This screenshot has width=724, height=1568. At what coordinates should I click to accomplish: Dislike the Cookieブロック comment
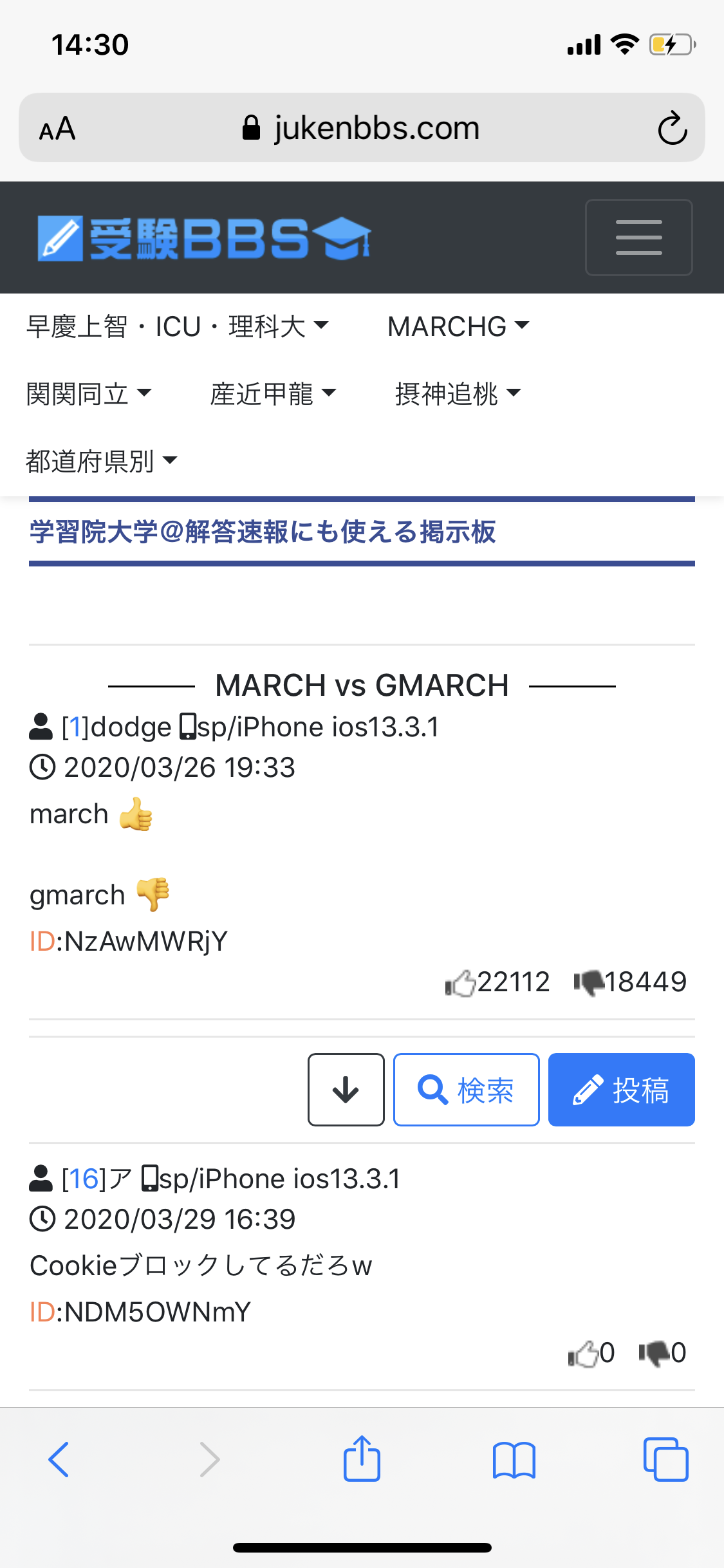point(654,1354)
